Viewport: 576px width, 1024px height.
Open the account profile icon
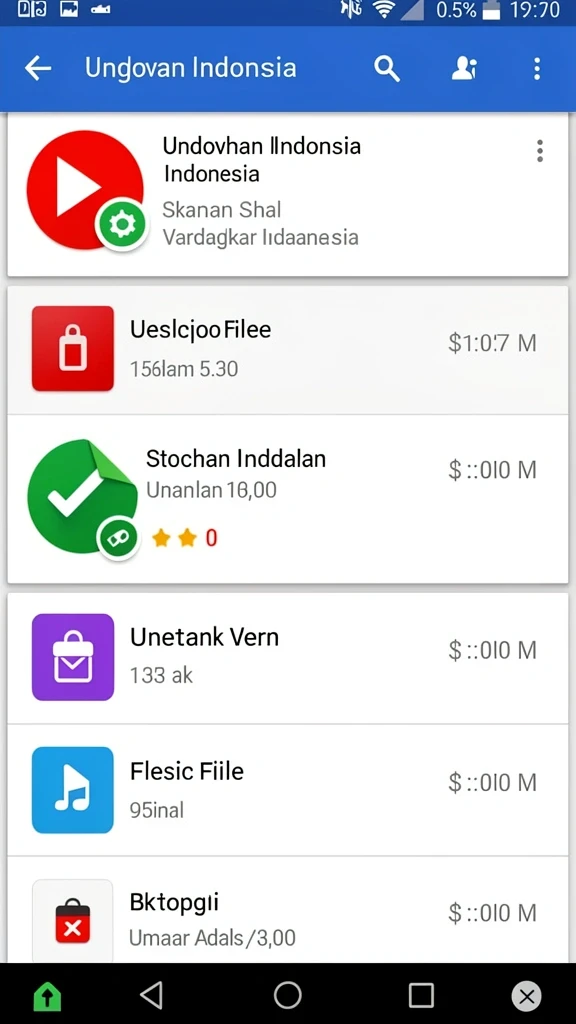pos(464,68)
